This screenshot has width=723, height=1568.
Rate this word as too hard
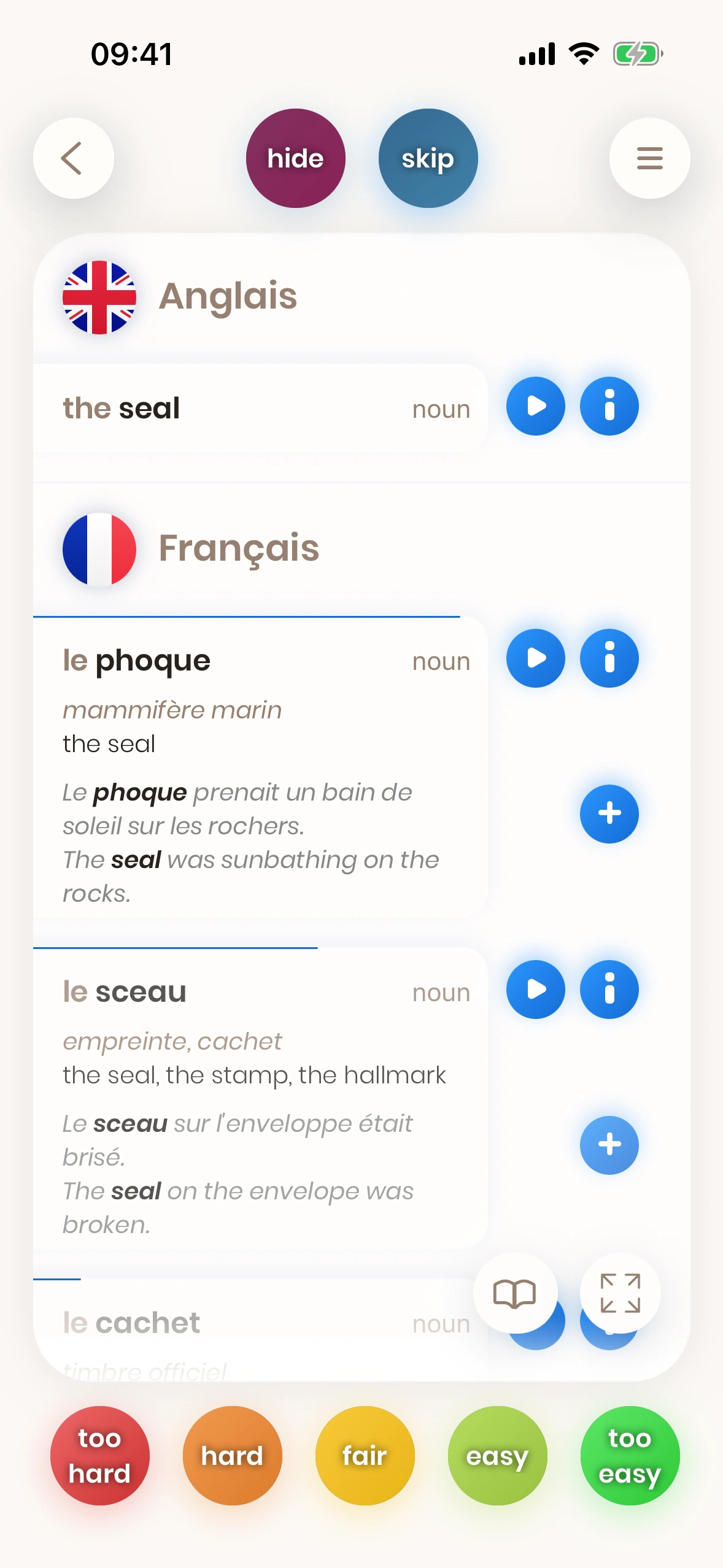click(x=99, y=1456)
